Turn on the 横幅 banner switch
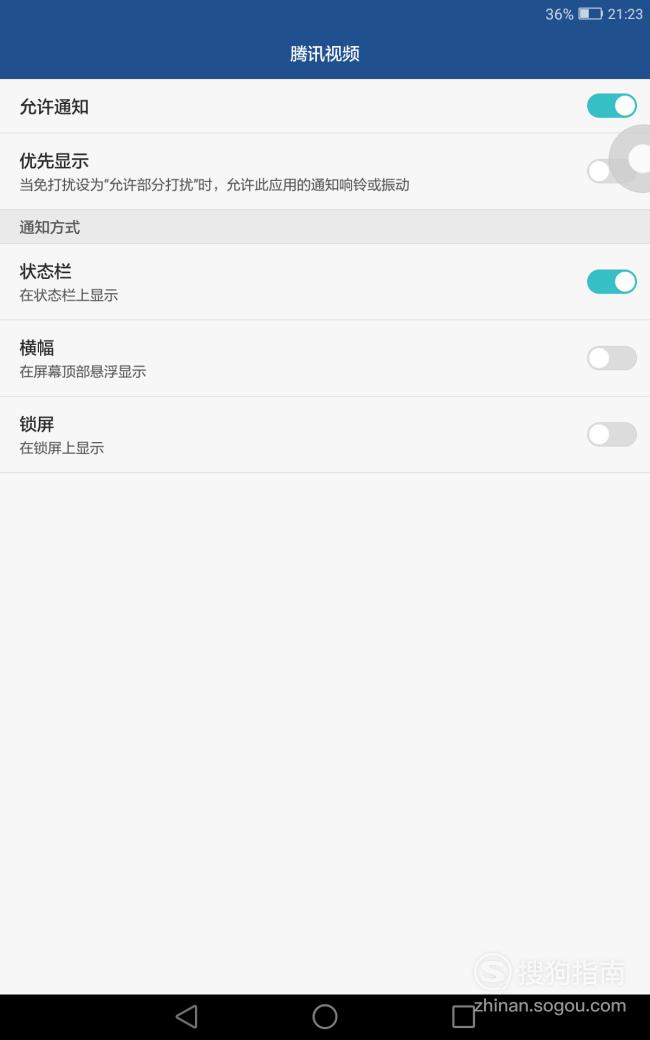Image resolution: width=650 pixels, height=1040 pixels. [612, 358]
